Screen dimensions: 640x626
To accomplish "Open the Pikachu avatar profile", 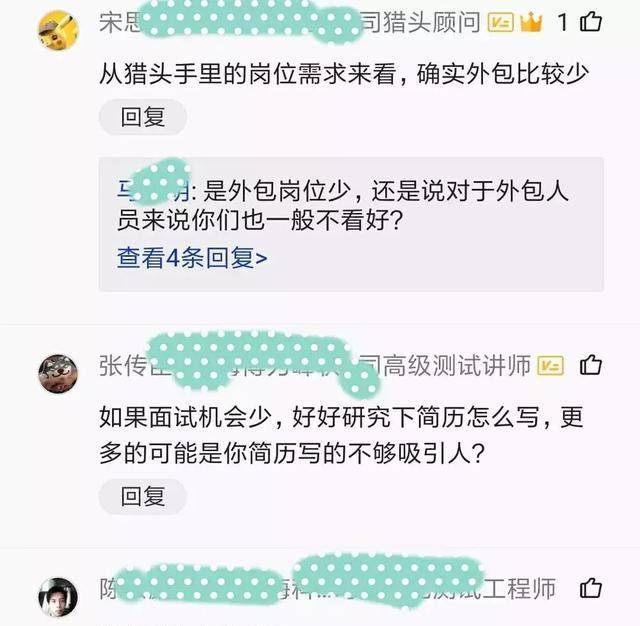I will (x=58, y=29).
